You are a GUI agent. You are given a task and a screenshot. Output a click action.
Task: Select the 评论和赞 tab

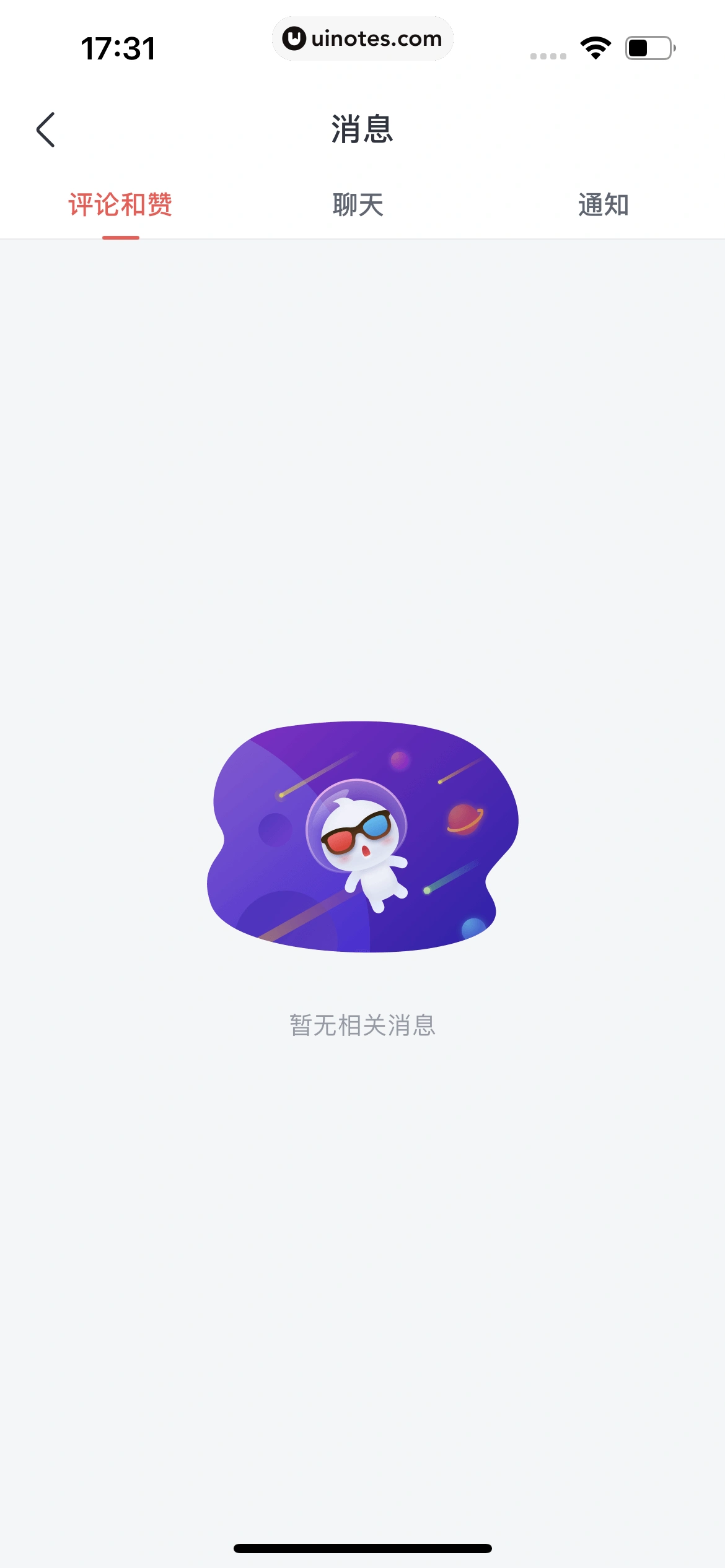[x=120, y=205]
